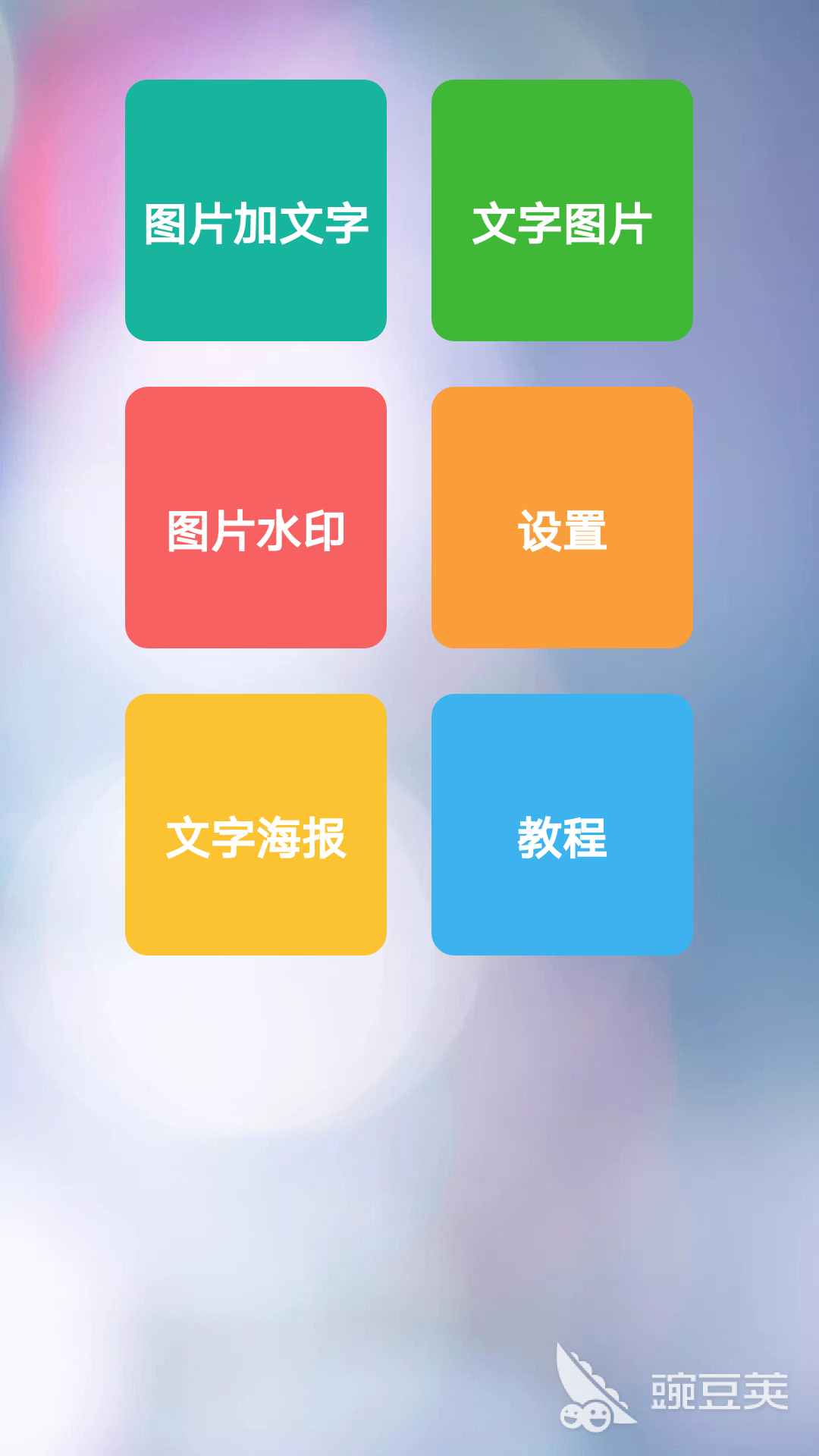The height and width of the screenshot is (1456, 819).
Task: Go to 设置 settings
Action: pyautogui.click(x=562, y=517)
